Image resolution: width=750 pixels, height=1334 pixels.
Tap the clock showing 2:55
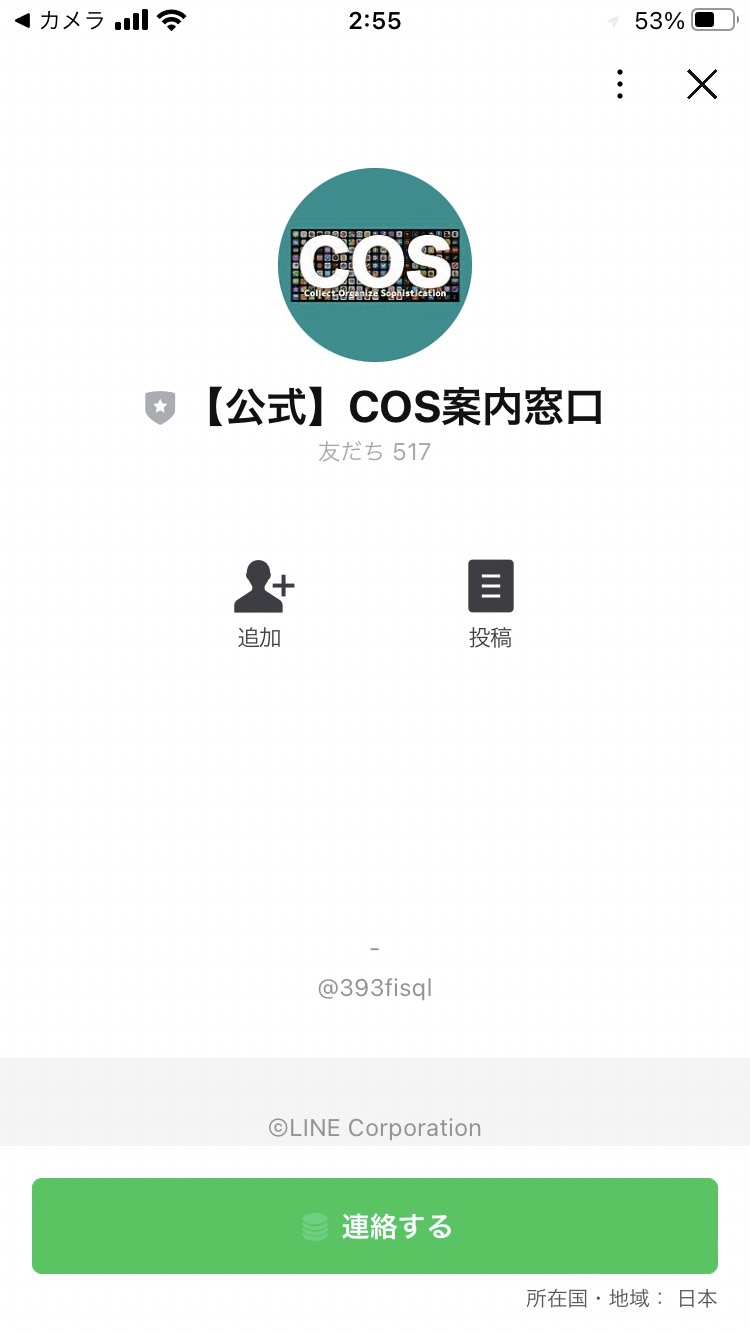pyautogui.click(x=374, y=20)
